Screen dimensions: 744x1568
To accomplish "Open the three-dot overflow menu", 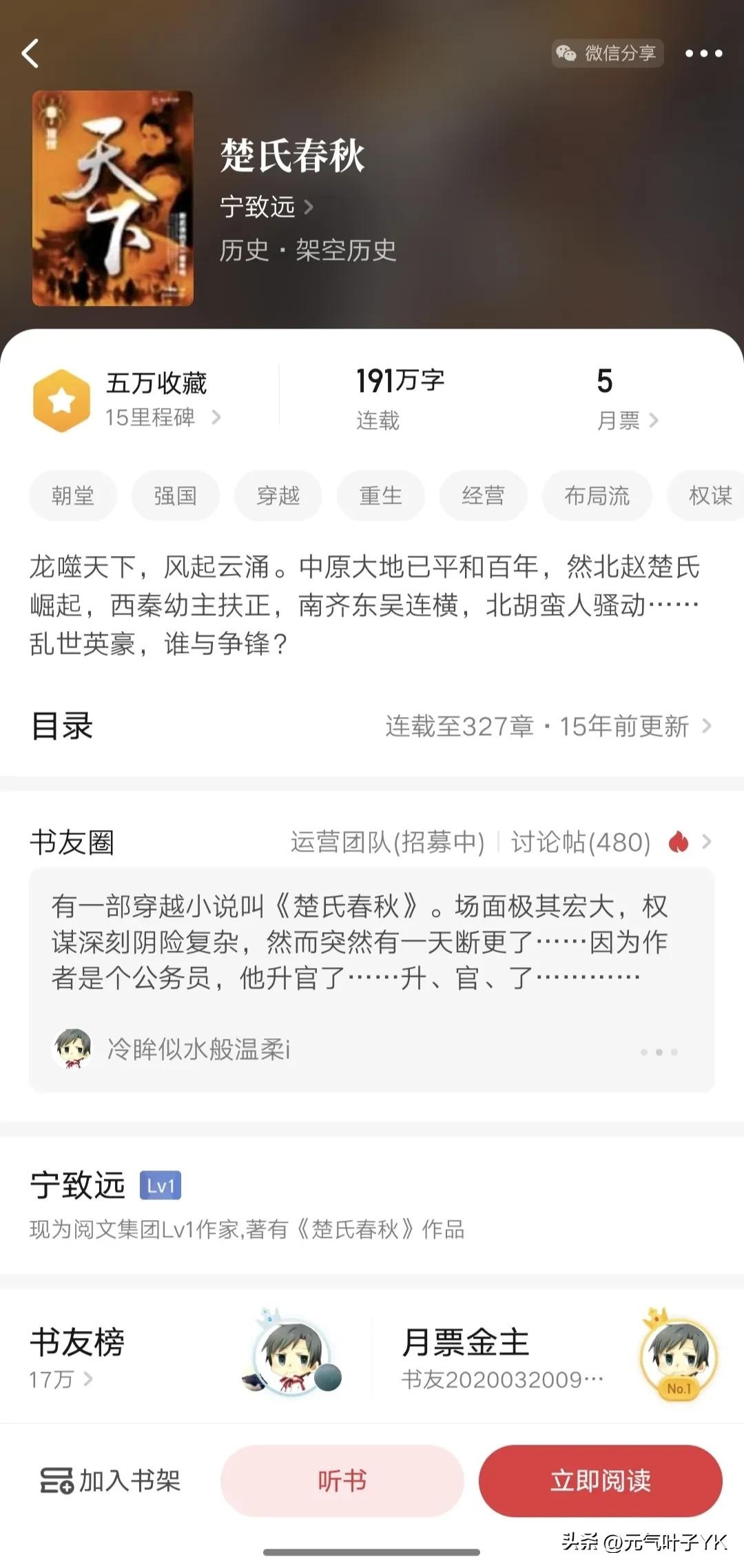I will pyautogui.click(x=703, y=54).
